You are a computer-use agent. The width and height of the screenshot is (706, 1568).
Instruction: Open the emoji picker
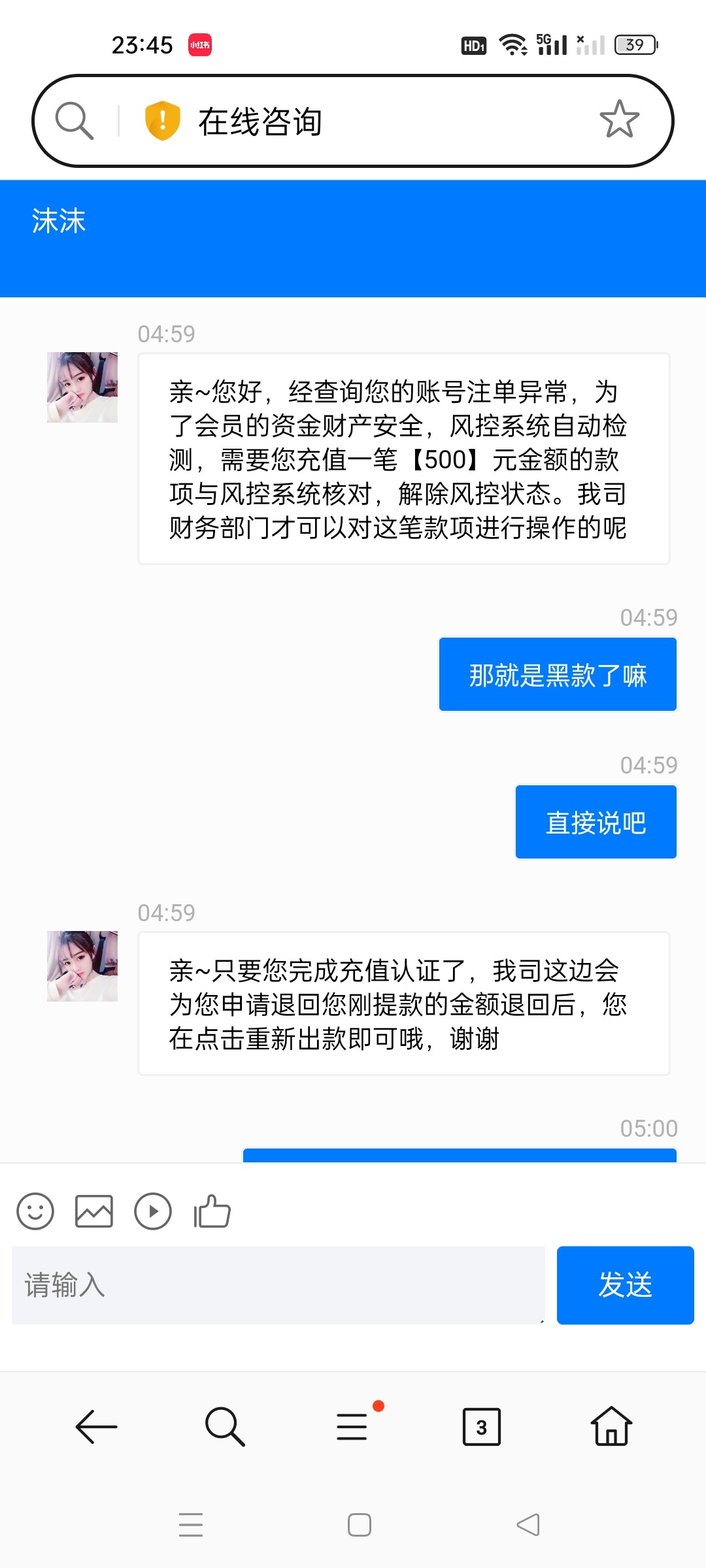pyautogui.click(x=35, y=1211)
